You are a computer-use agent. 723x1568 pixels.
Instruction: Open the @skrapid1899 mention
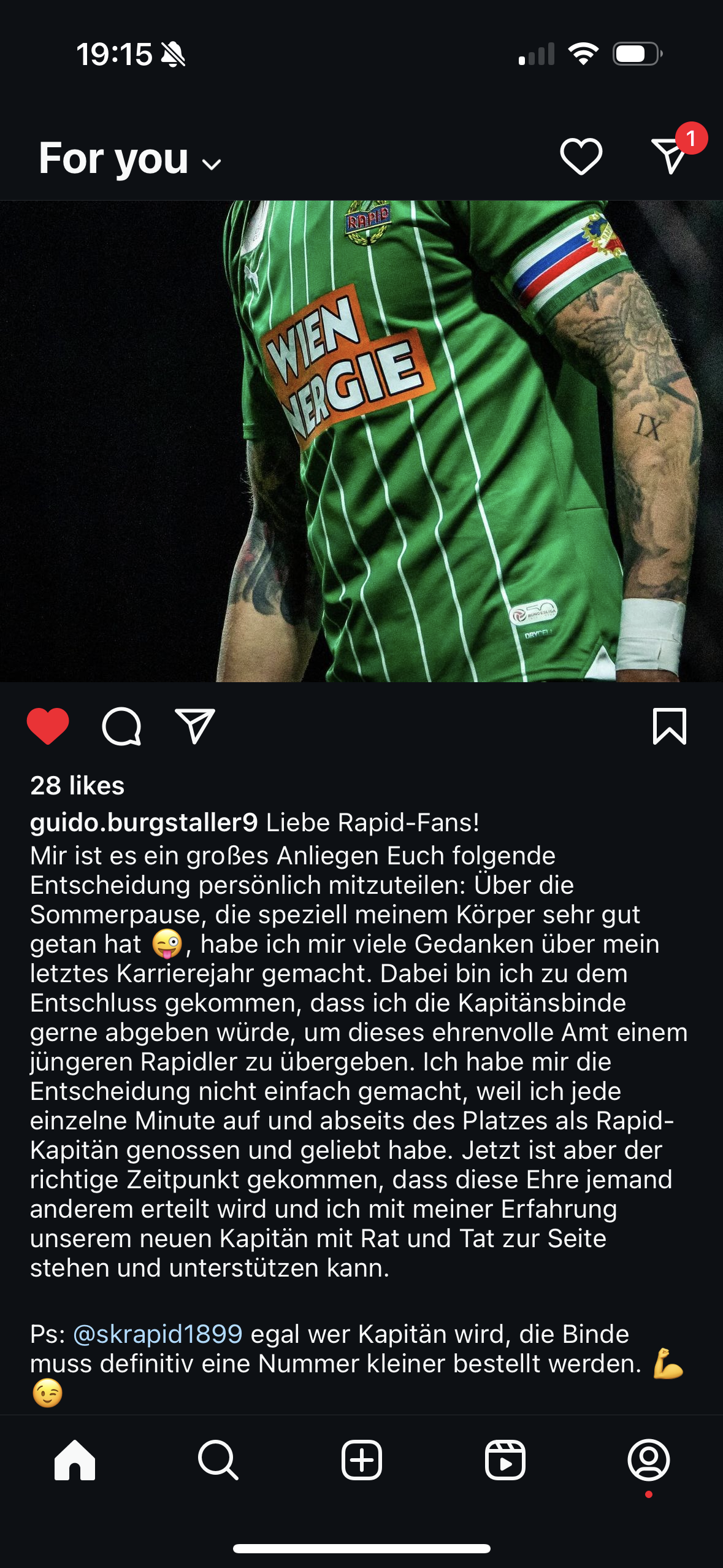158,1334
